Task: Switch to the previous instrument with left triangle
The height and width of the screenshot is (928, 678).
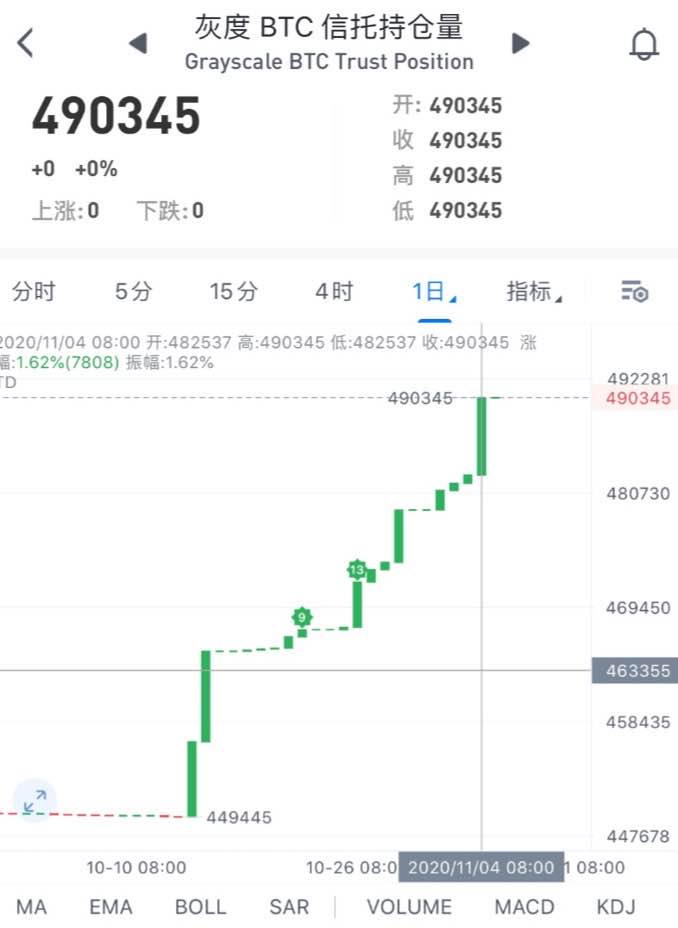Action: pyautogui.click(x=138, y=43)
